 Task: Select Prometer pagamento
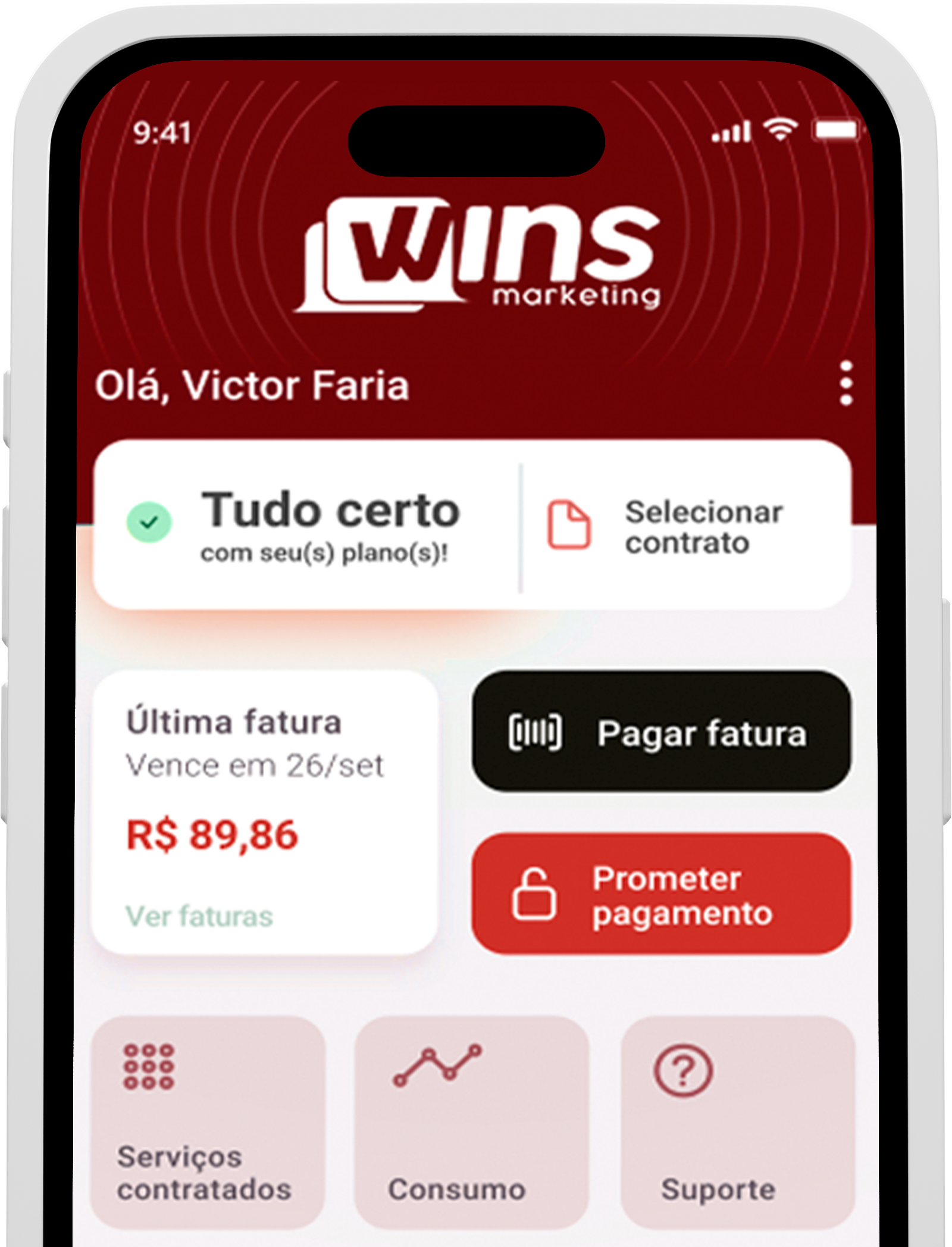pos(661,895)
